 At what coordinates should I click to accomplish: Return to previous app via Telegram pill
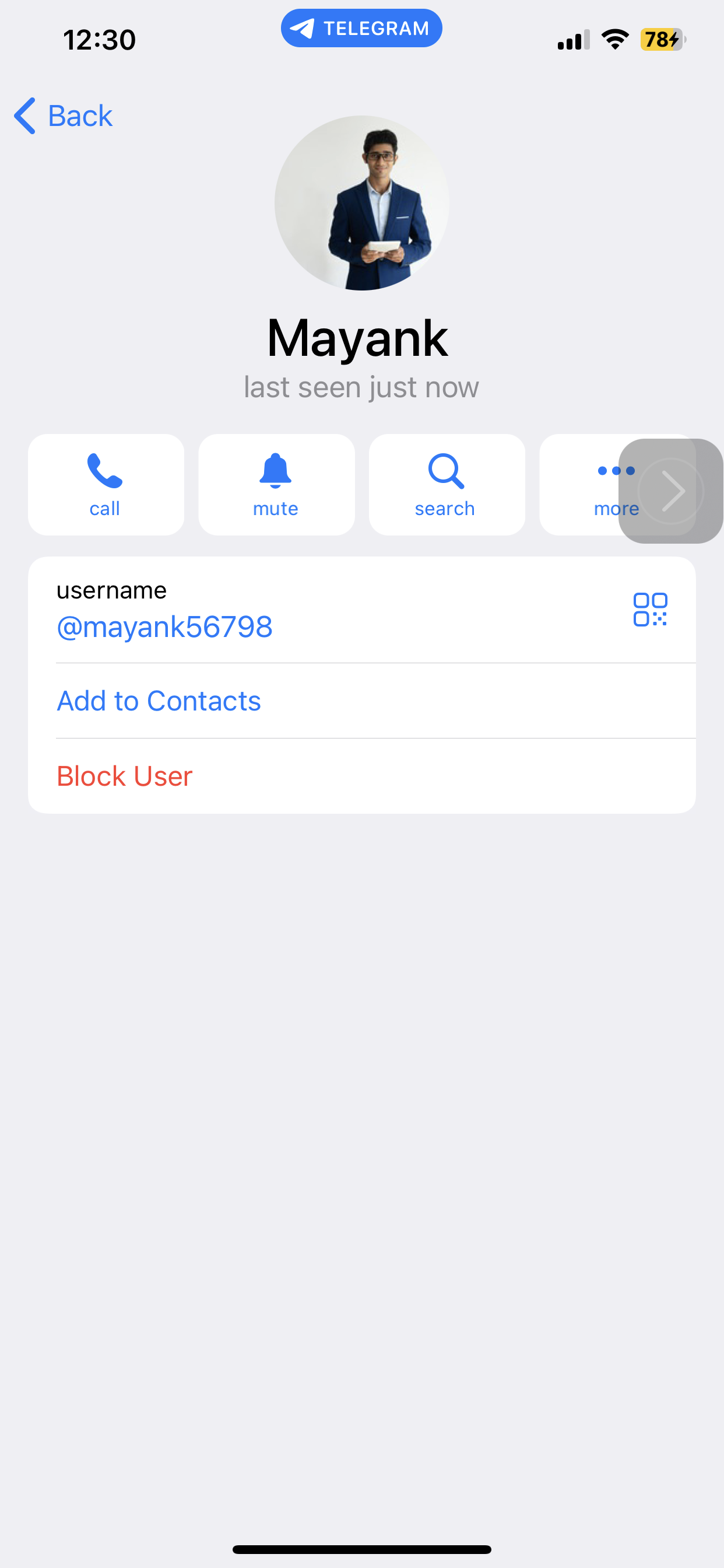[x=361, y=29]
